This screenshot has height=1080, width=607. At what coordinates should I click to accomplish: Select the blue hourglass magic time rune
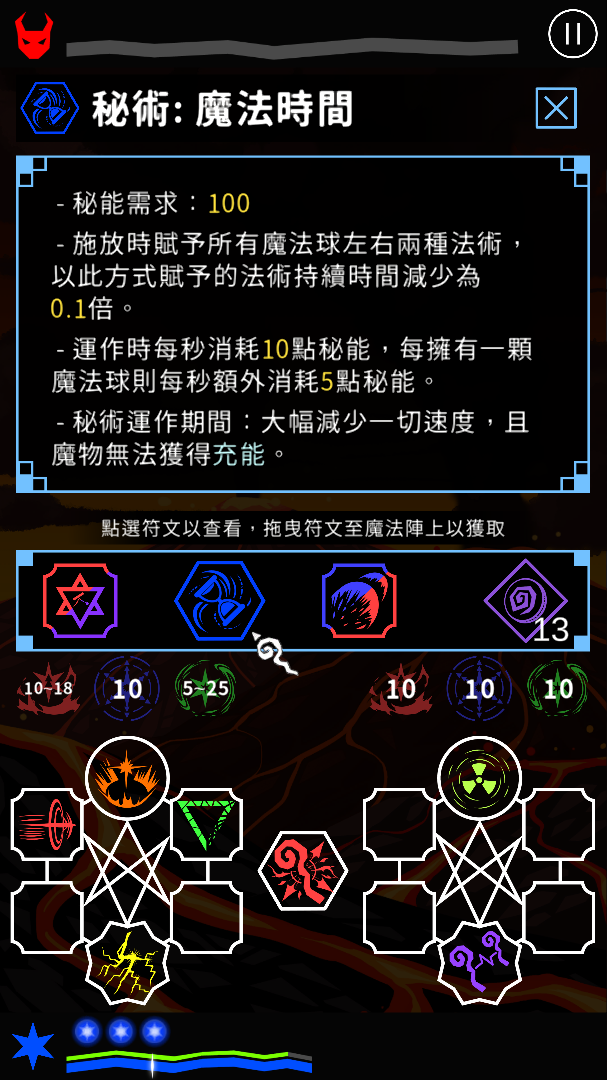220,601
